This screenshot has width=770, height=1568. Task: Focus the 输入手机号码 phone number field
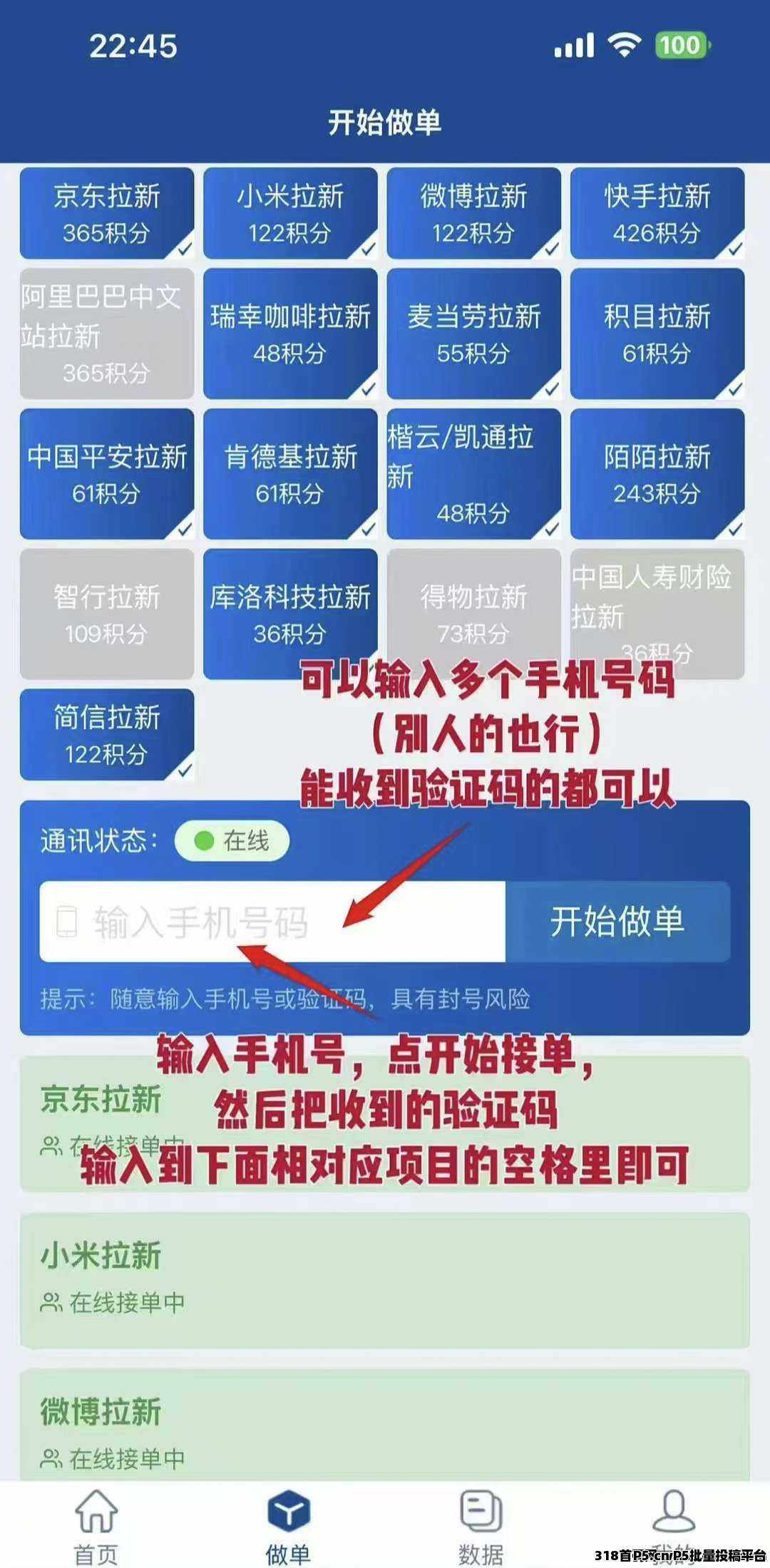coord(271,922)
